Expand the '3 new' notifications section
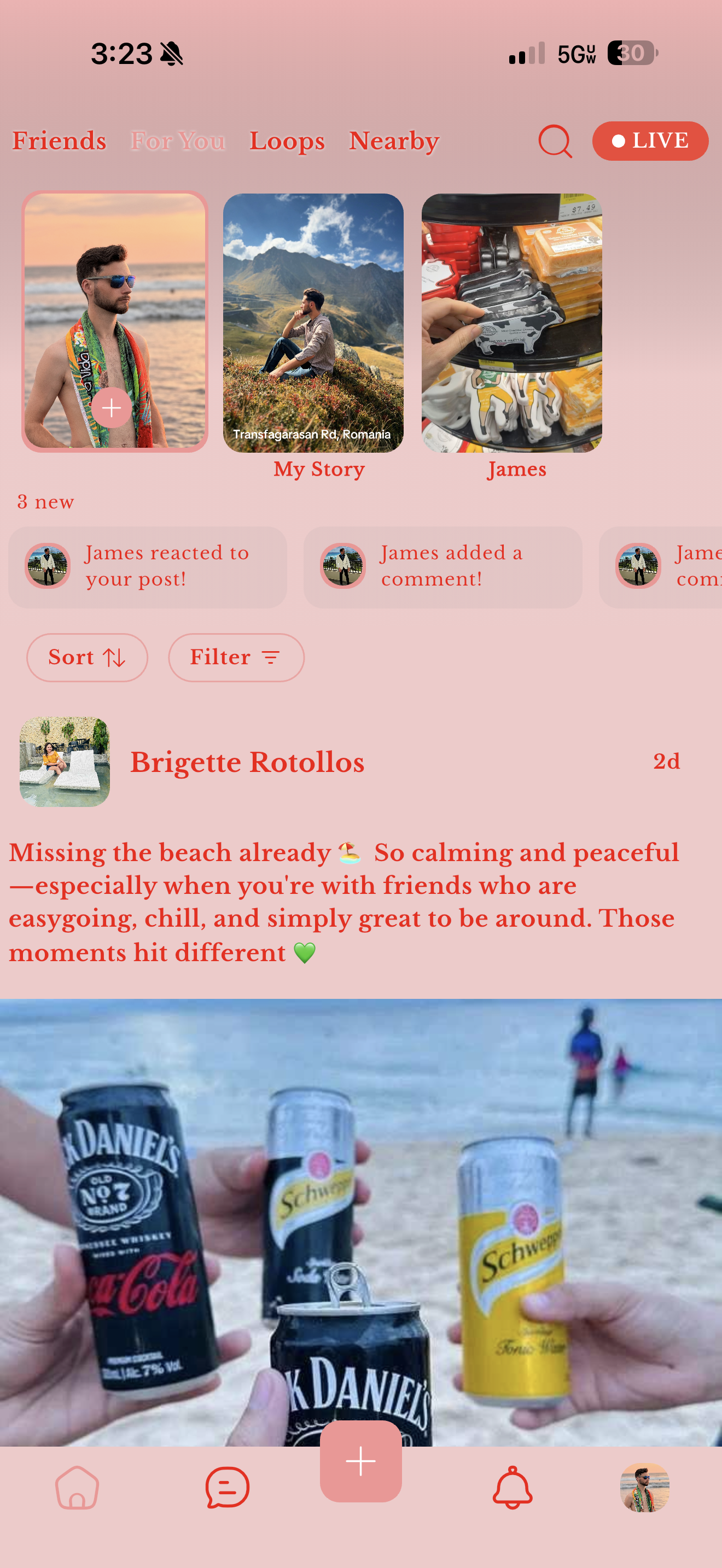 point(44,501)
